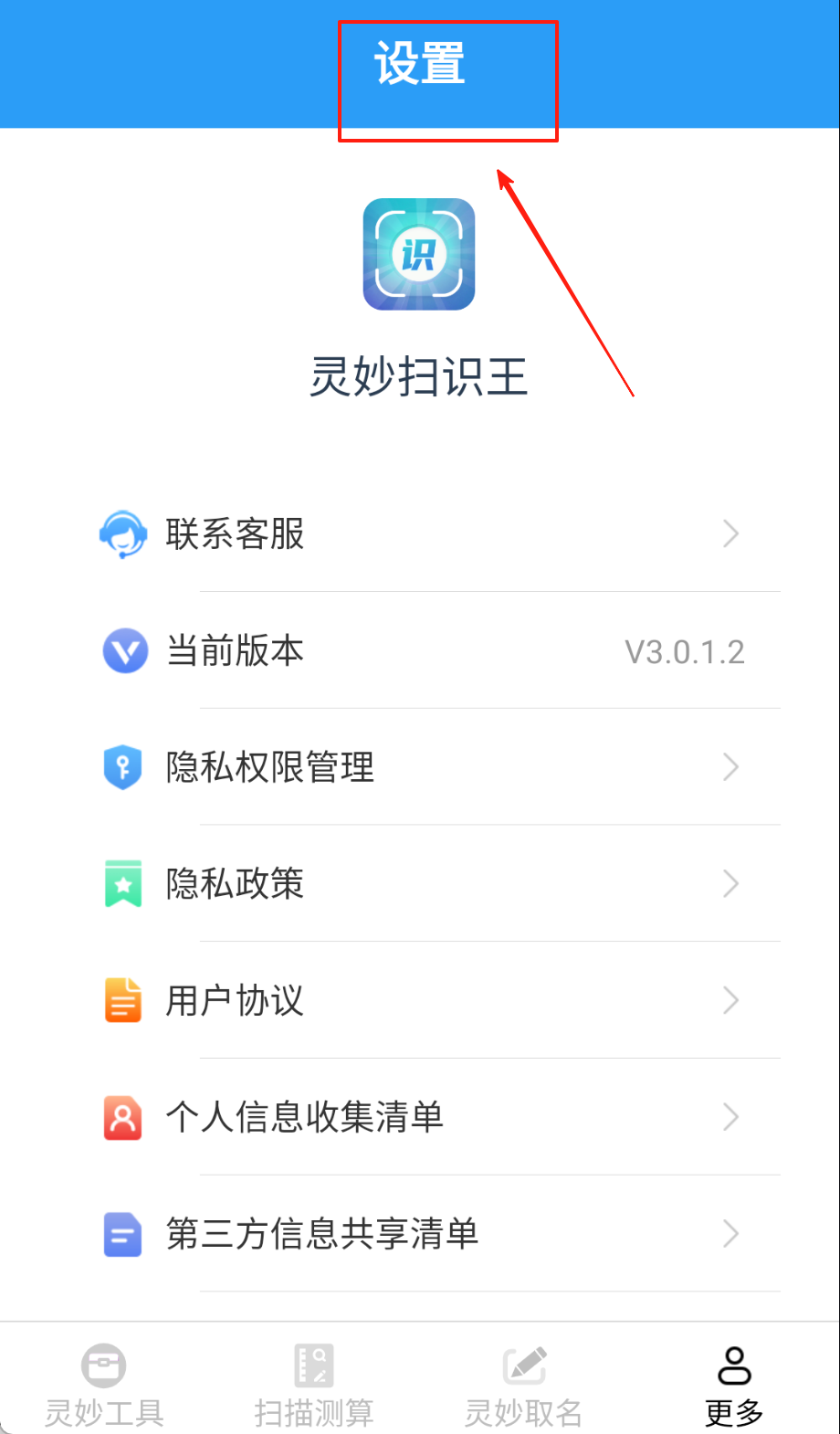Switch to the 灵妙工具 tab
840x1434 pixels.
(x=104, y=1385)
